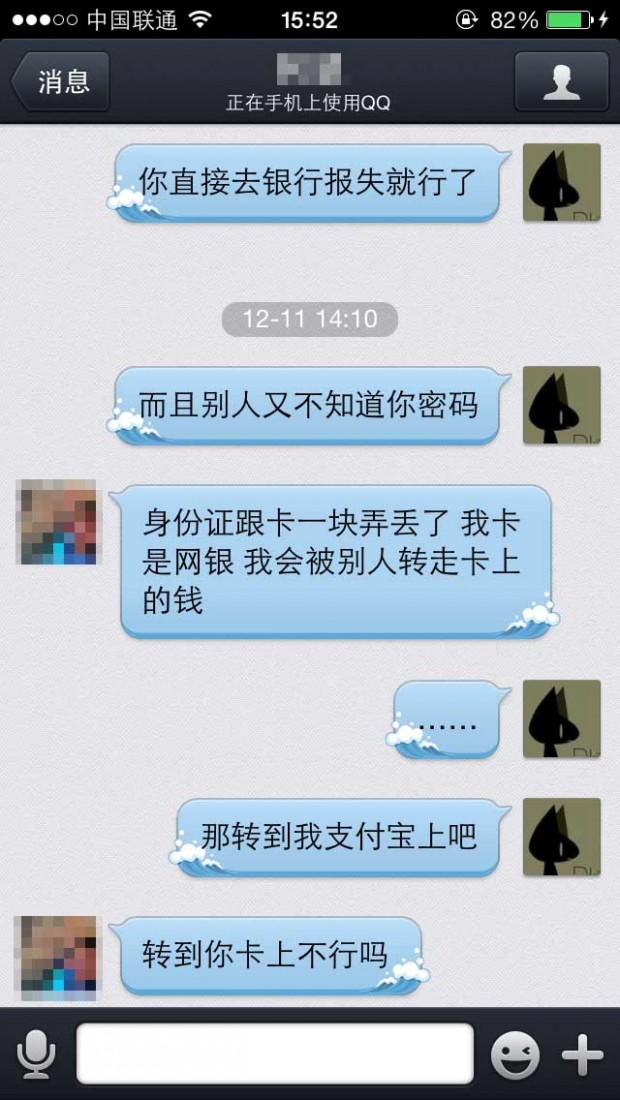Viewport: 620px width, 1100px height.
Task: Open the plus attachments menu
Action: (582, 1055)
